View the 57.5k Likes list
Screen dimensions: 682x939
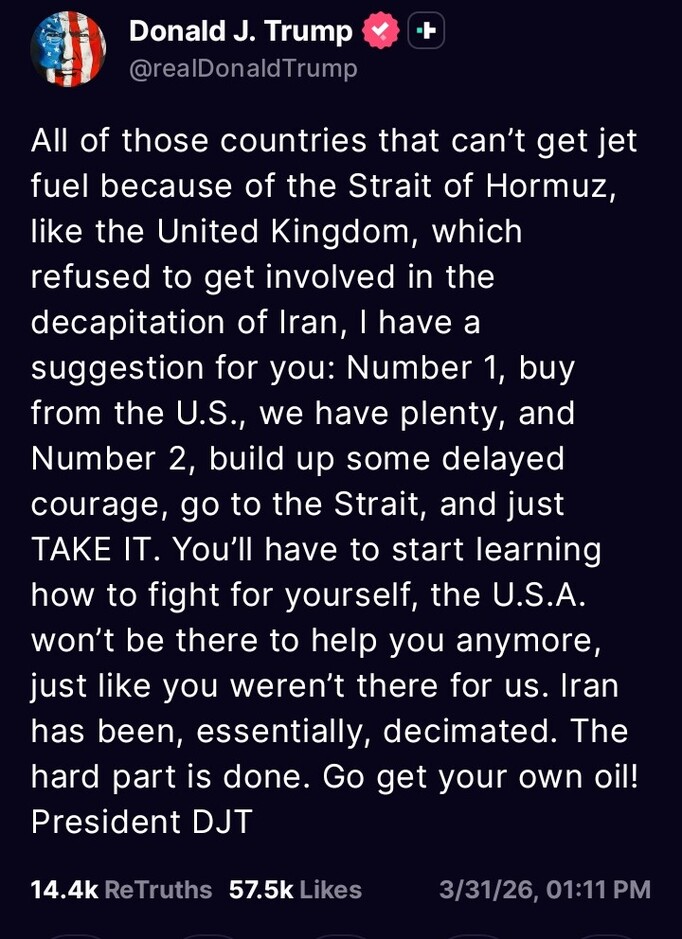295,889
